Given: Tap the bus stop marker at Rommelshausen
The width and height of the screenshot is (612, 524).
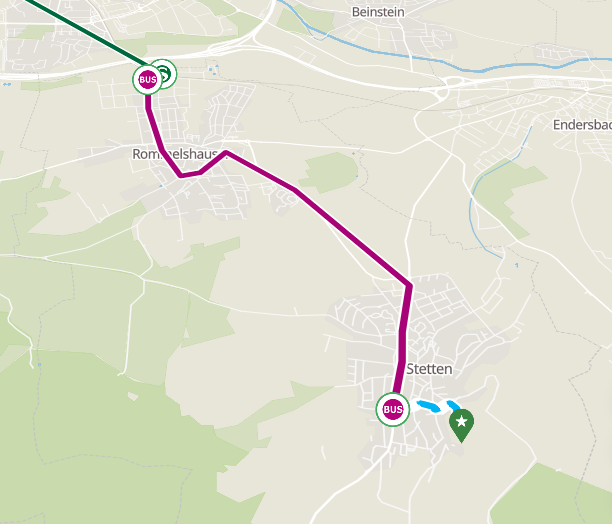Looking at the screenshot, I should tap(147, 79).
